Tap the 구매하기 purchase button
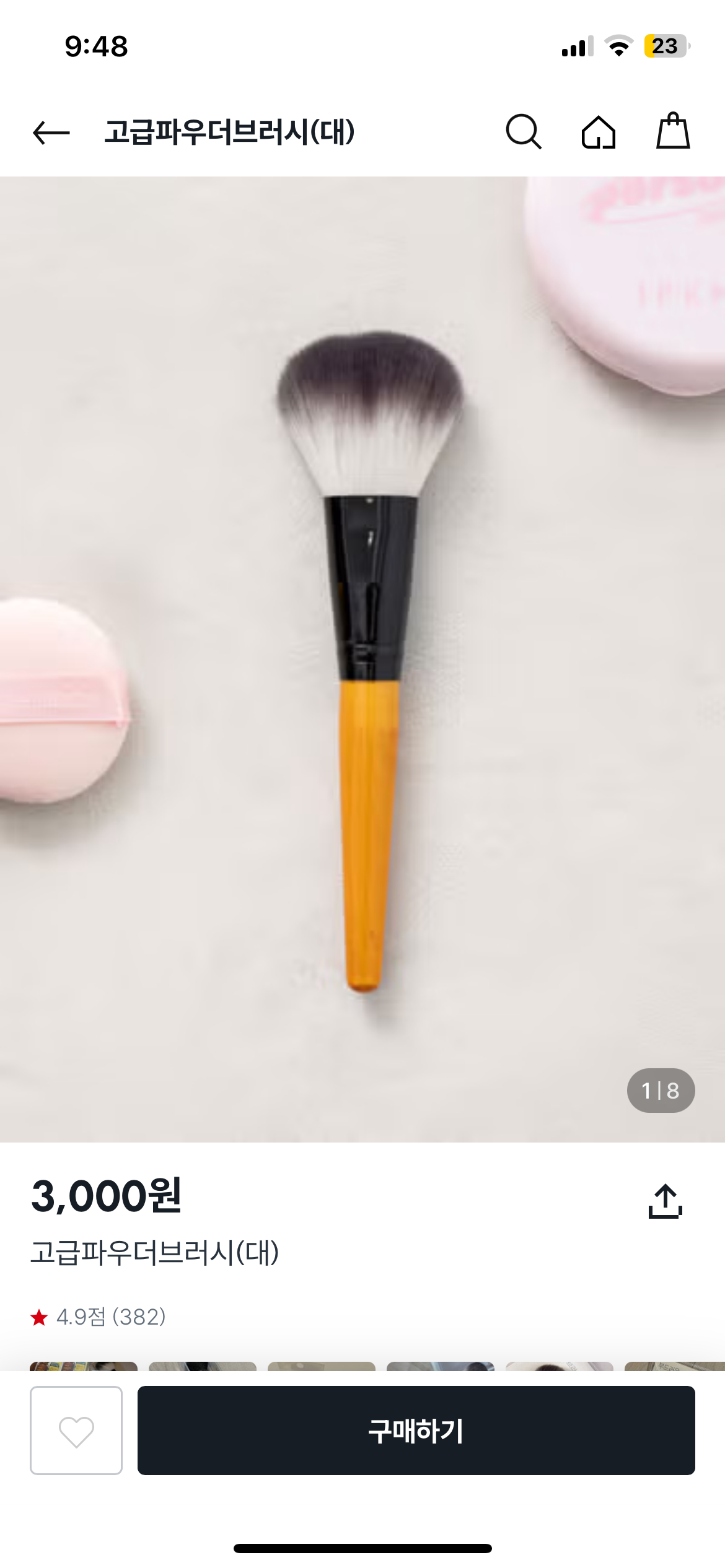 point(416,1431)
